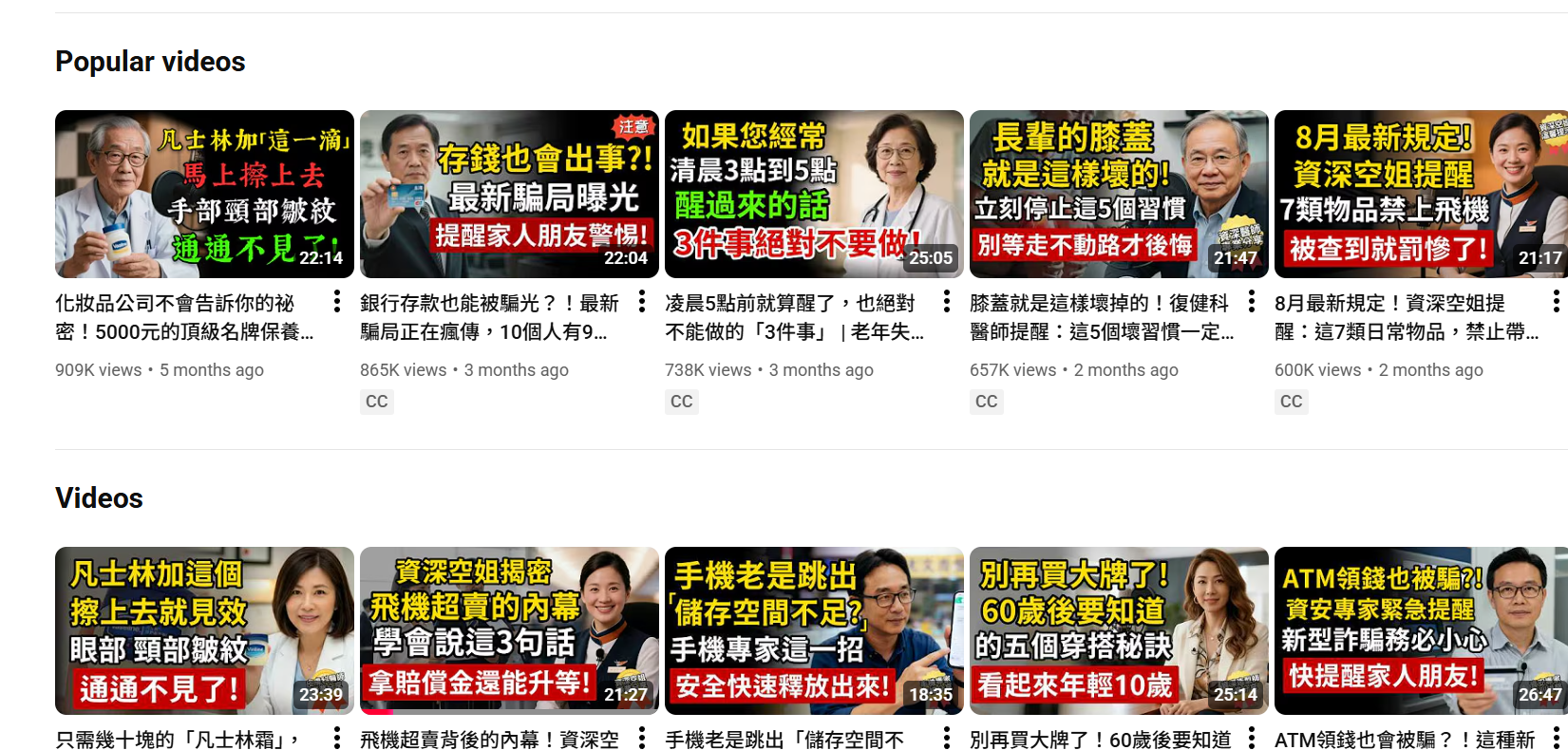Open the 21:27 flight overbooking video
This screenshot has height=750, width=1568.
pyautogui.click(x=509, y=630)
